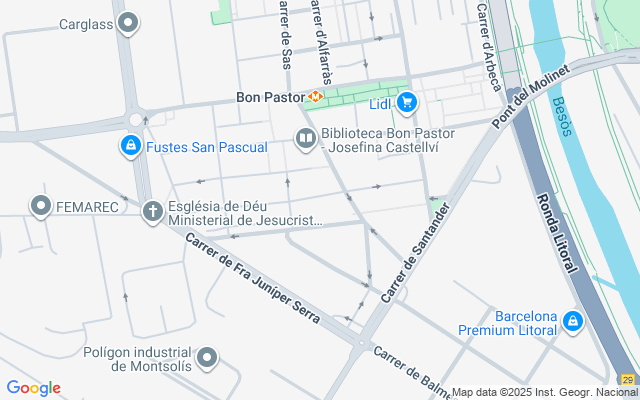Open the Fustes San Pascual shop marker
Image resolution: width=640 pixels, height=400 pixels.
[130, 147]
